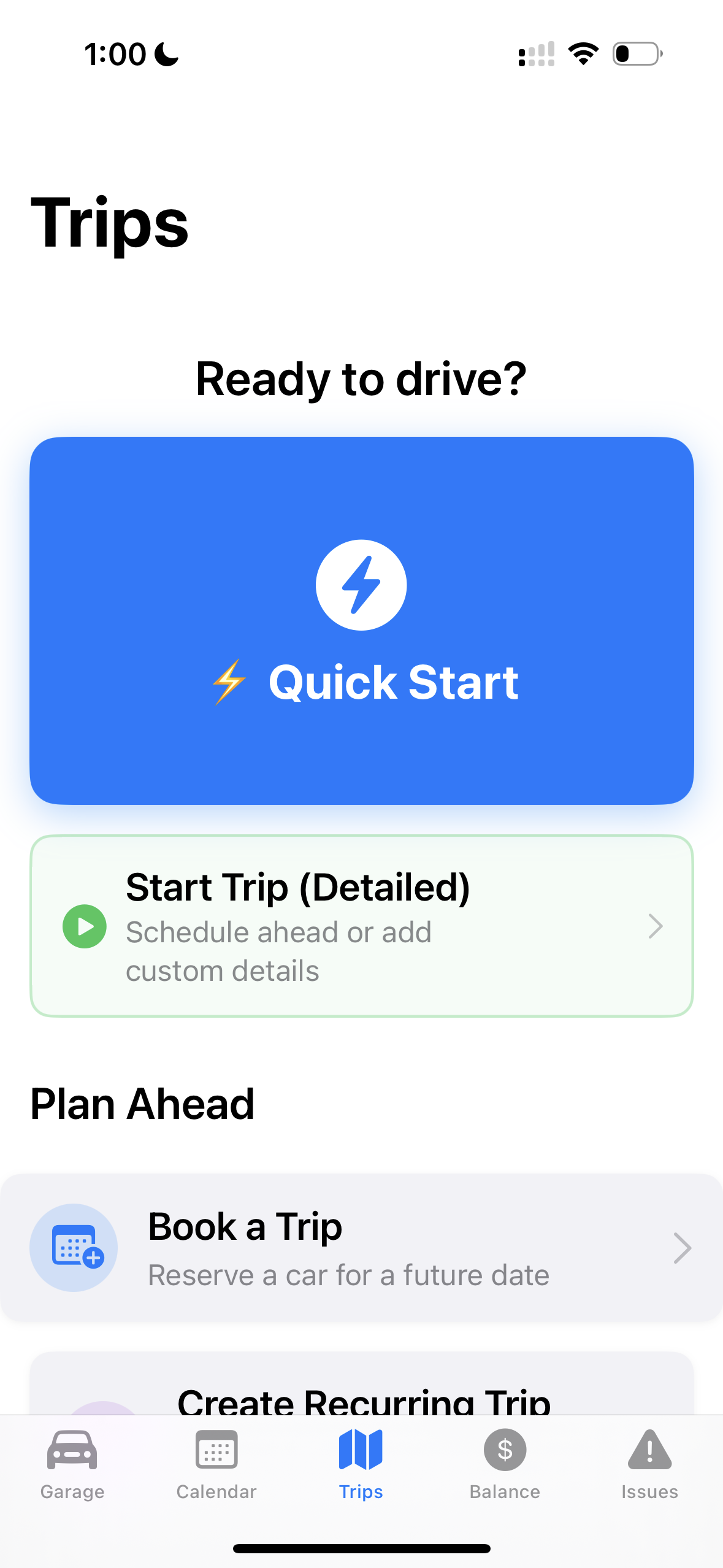Tap the calendar-plus icon for Book a Trip
Screen dimensions: 723x1568
coord(74,1247)
